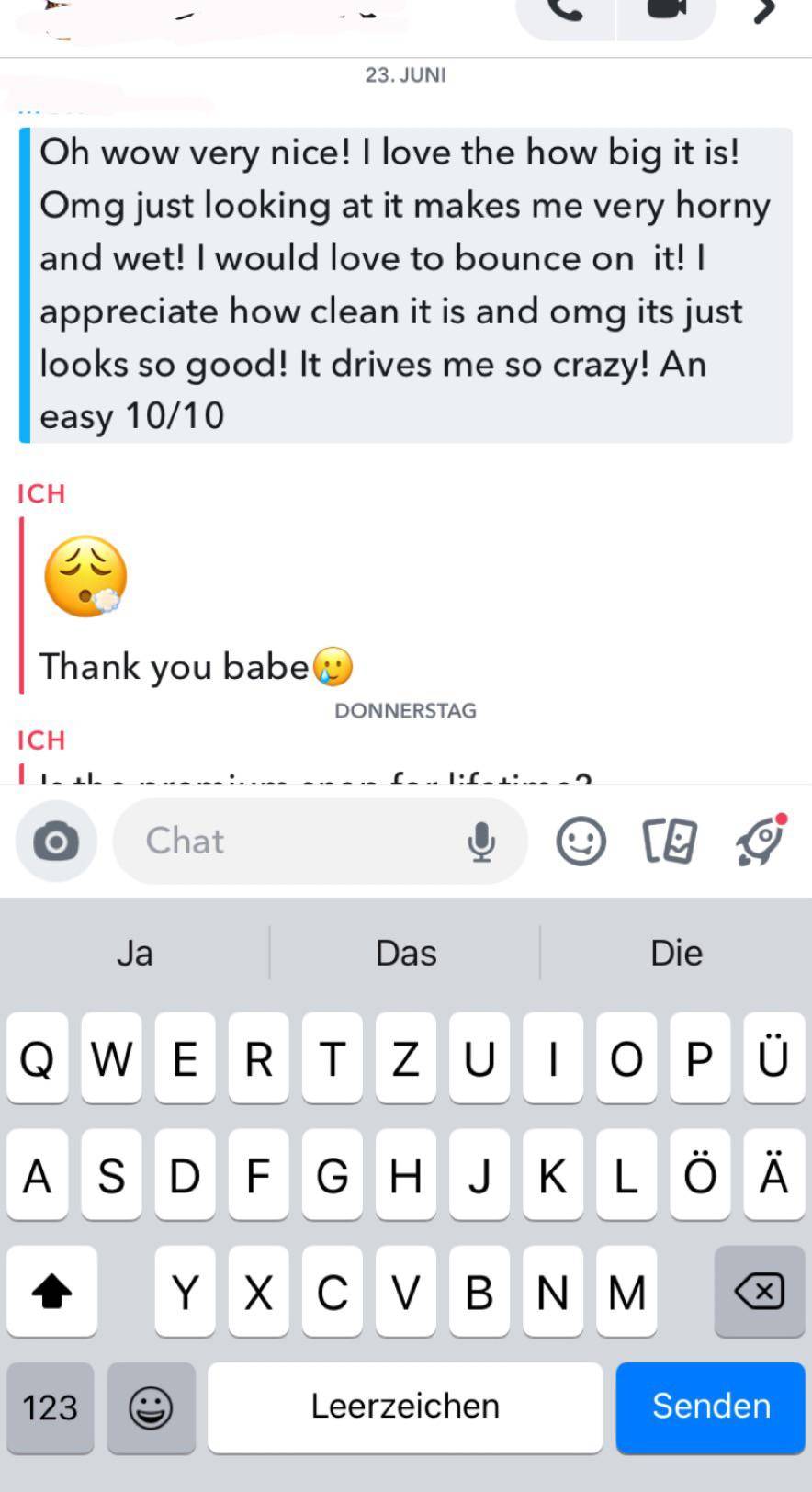Open the emoji and sticker picker
Viewport: 812px width, 1492px height.
(581, 842)
